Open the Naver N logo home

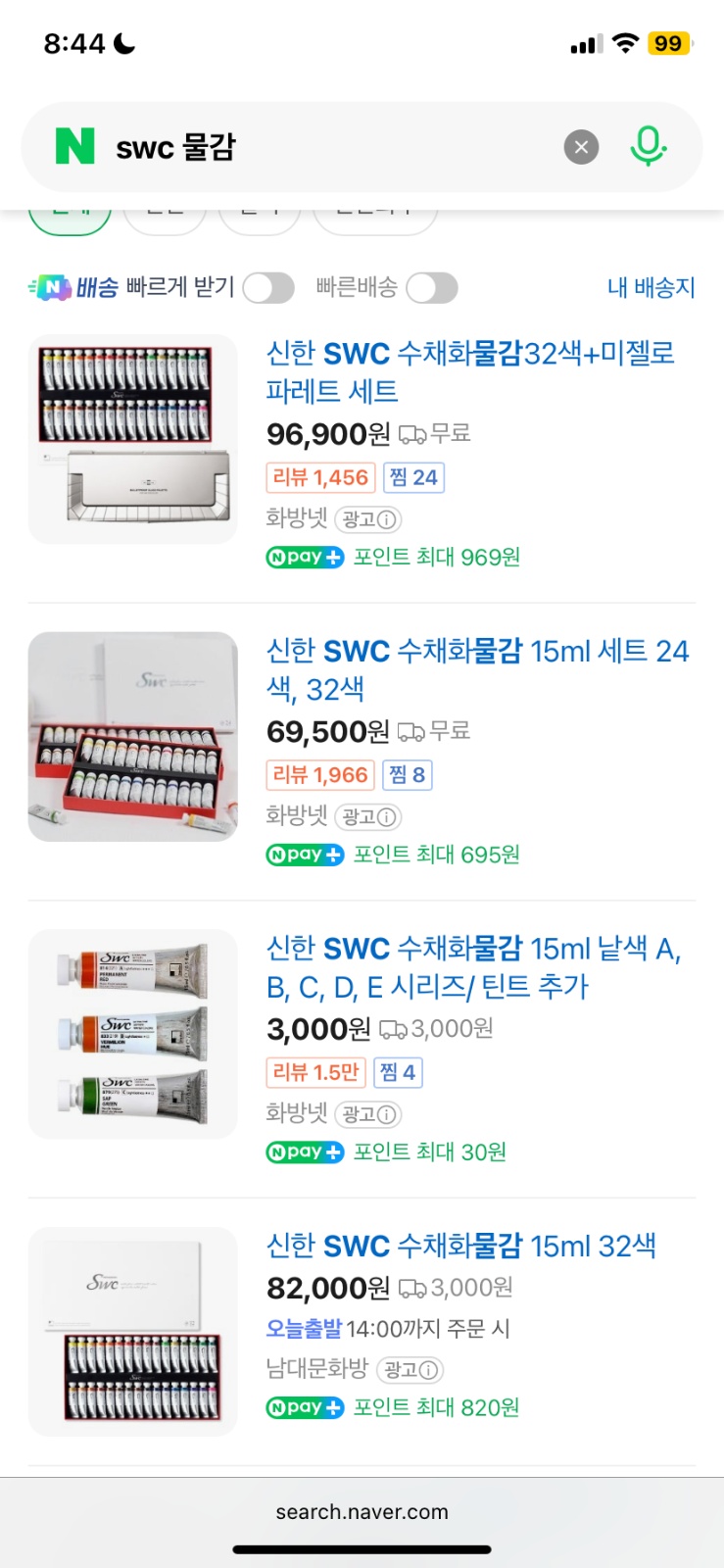point(75,147)
